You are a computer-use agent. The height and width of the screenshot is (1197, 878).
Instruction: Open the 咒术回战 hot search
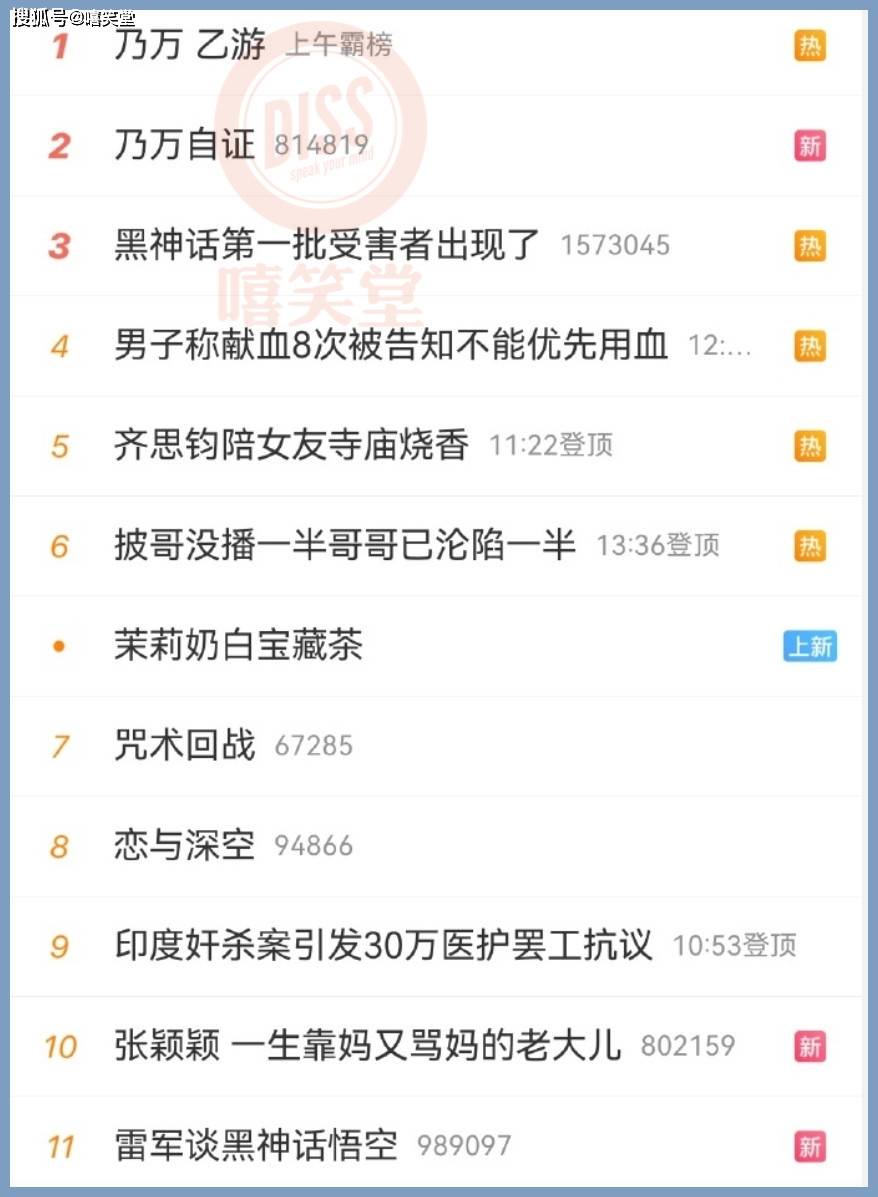pos(185,746)
